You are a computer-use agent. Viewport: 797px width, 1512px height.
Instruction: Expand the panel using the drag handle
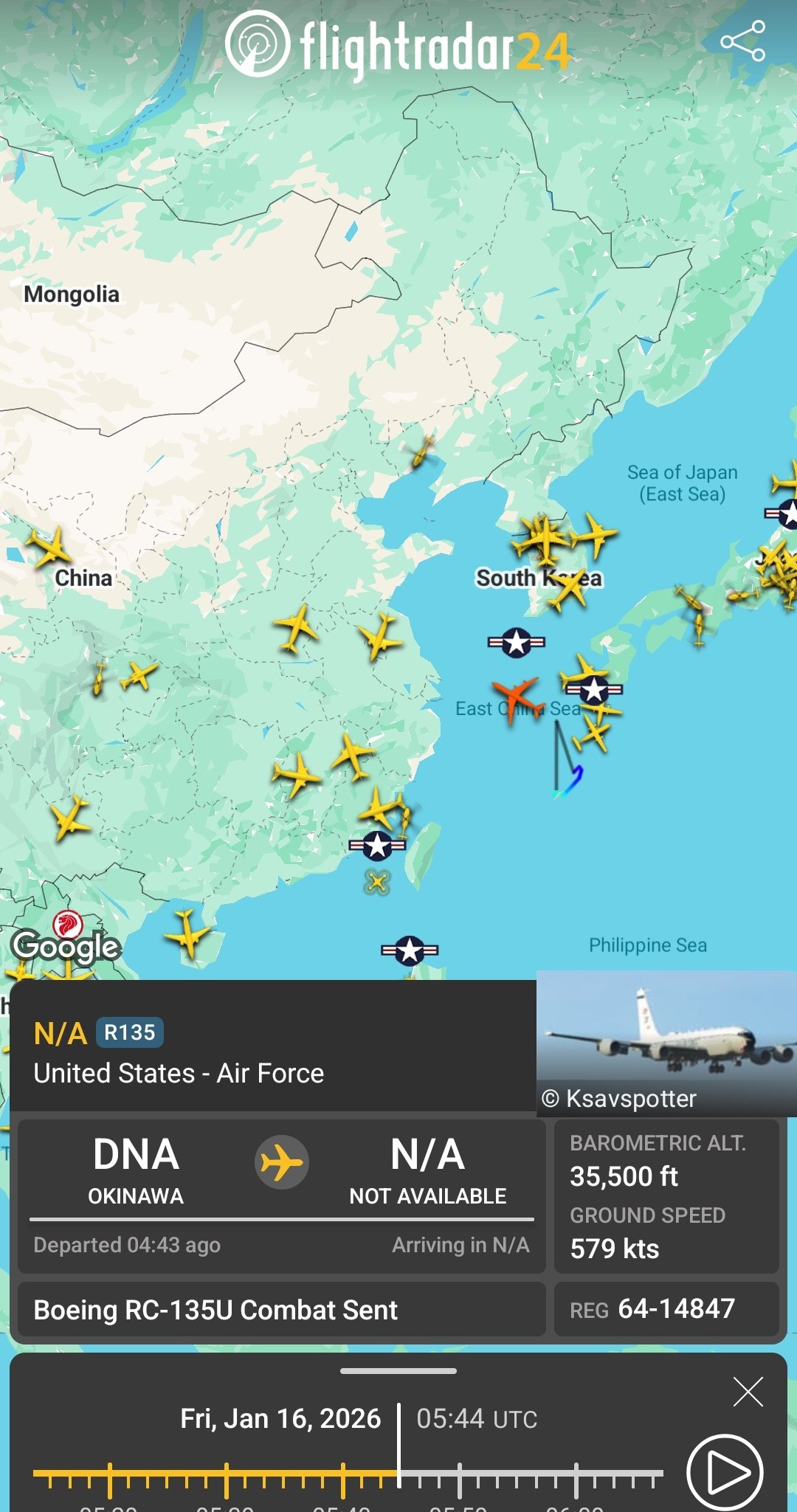click(398, 1371)
